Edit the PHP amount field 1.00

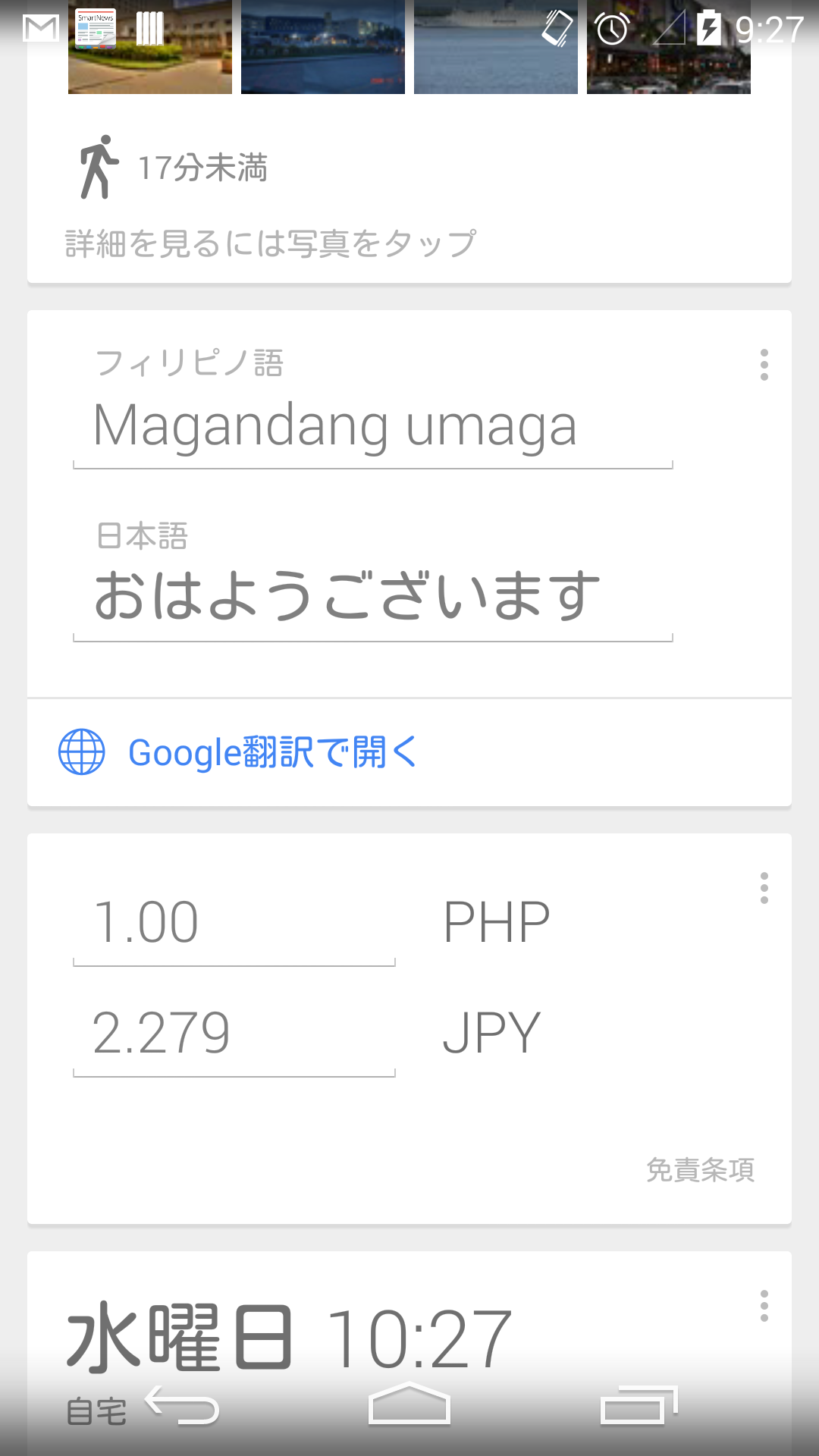pyautogui.click(x=234, y=925)
